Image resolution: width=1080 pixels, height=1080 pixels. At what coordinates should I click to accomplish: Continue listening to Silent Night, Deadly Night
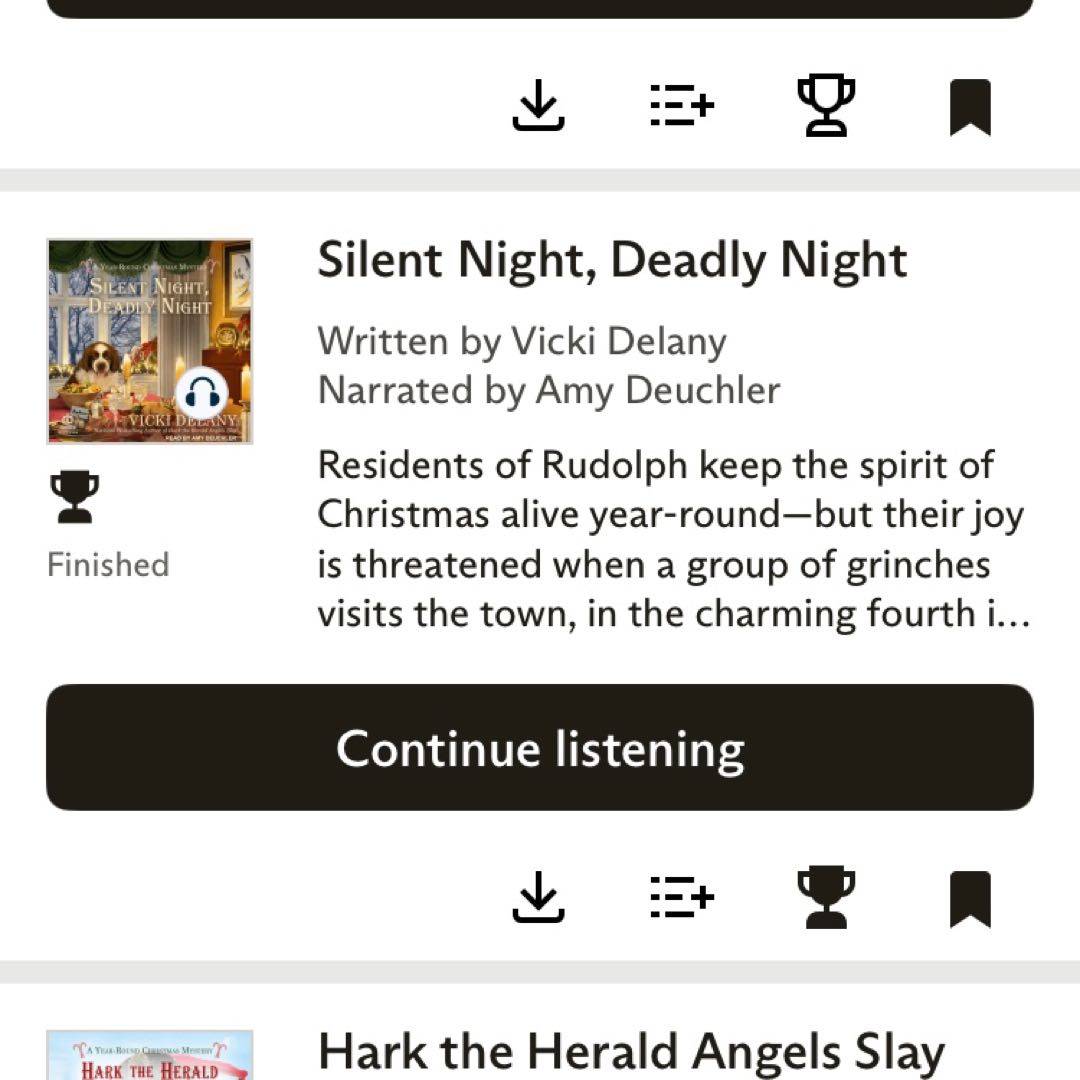coord(540,747)
